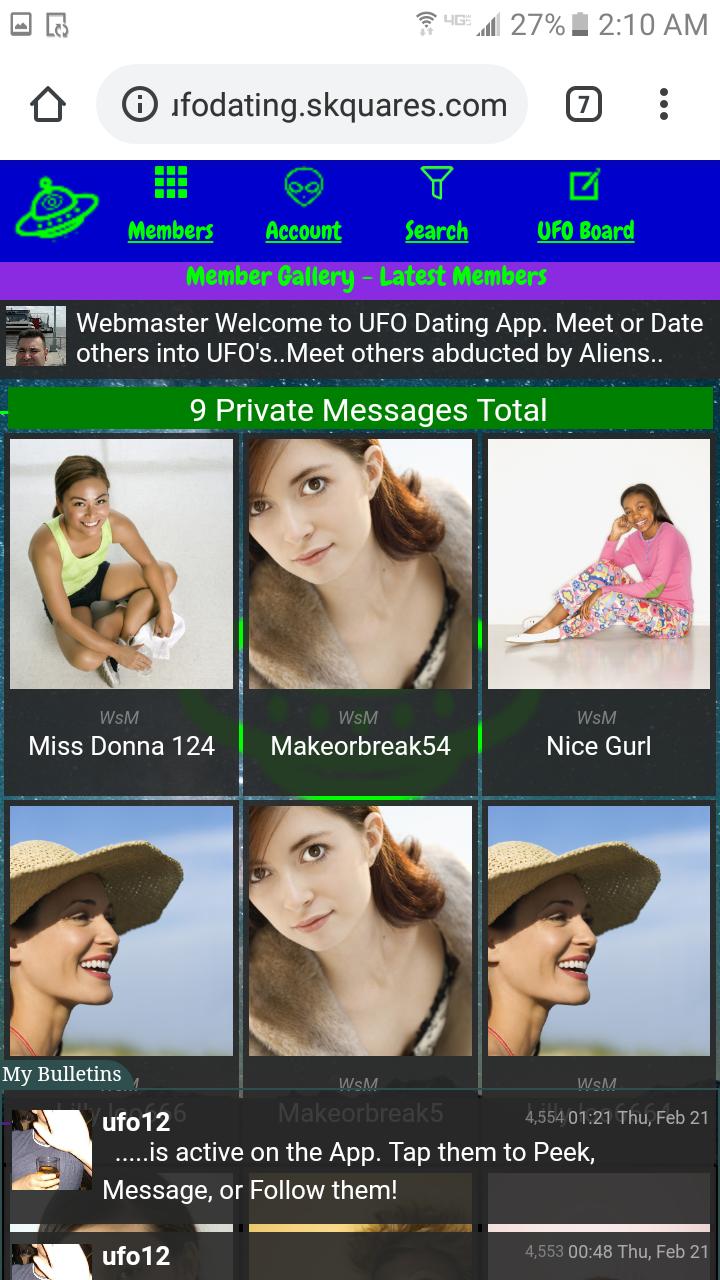Open the Members section
The image size is (720, 1280).
[x=170, y=207]
